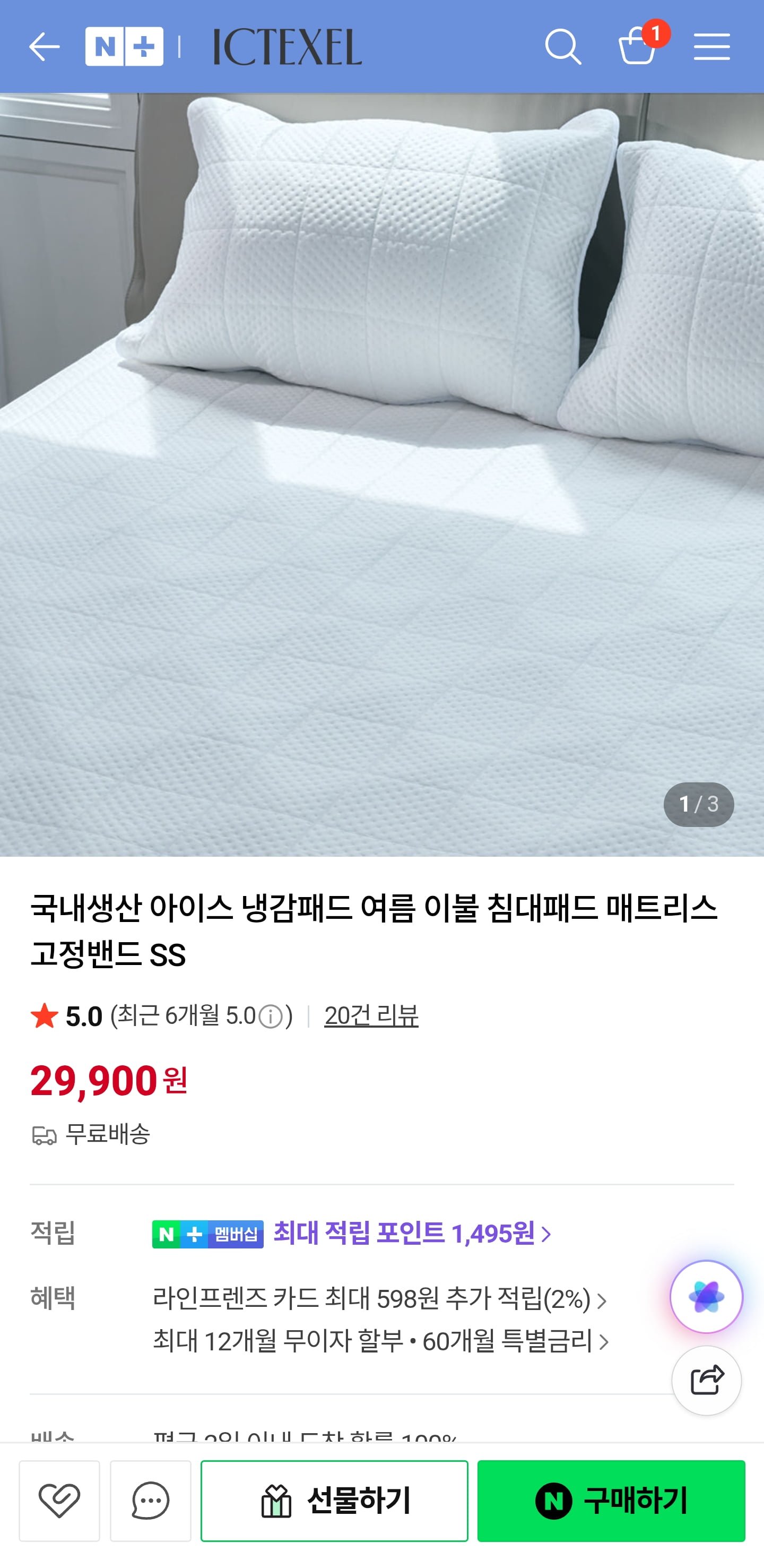The image size is (764, 1568).
Task: Open 최대 12개월 무이자 할부 details
Action: pos(380,1341)
